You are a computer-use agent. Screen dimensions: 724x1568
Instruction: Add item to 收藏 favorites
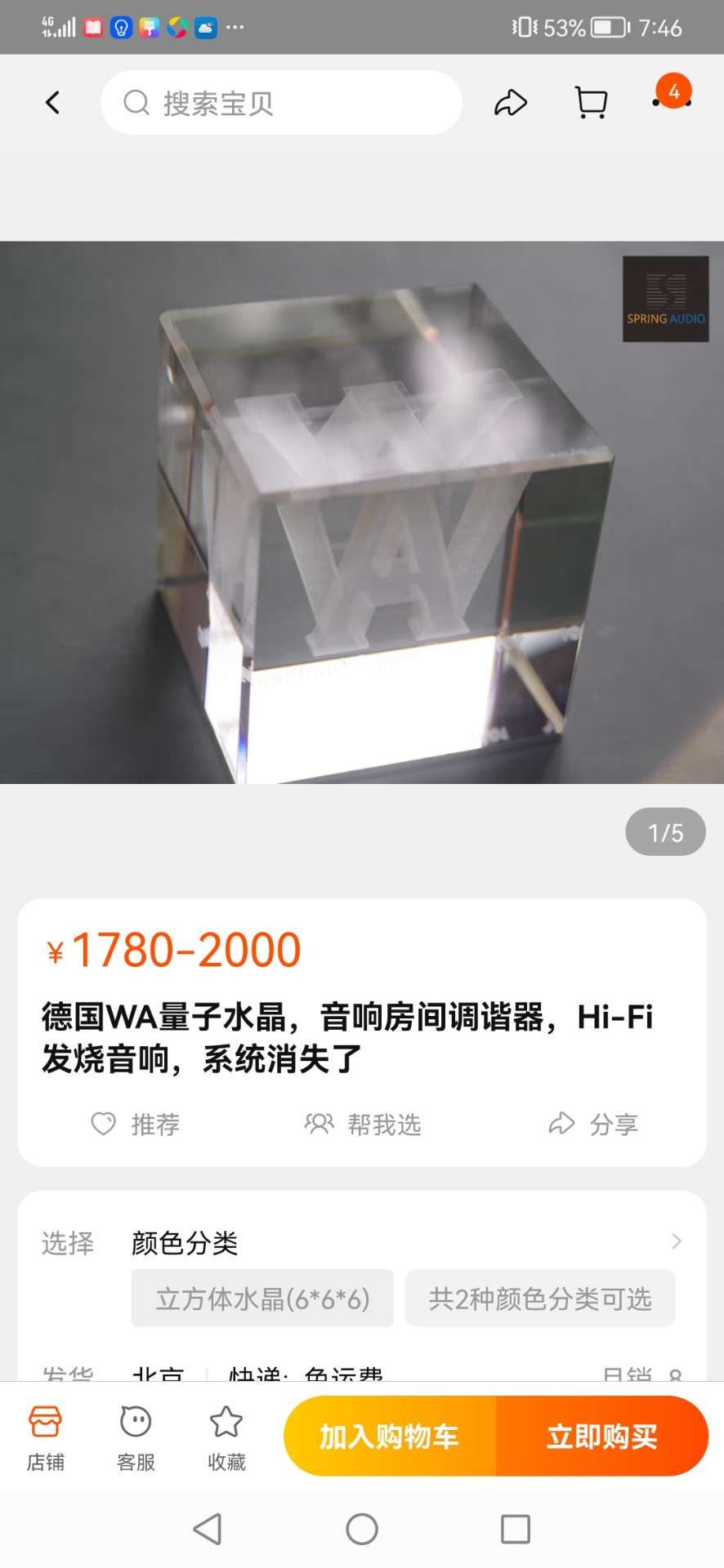point(226,1438)
